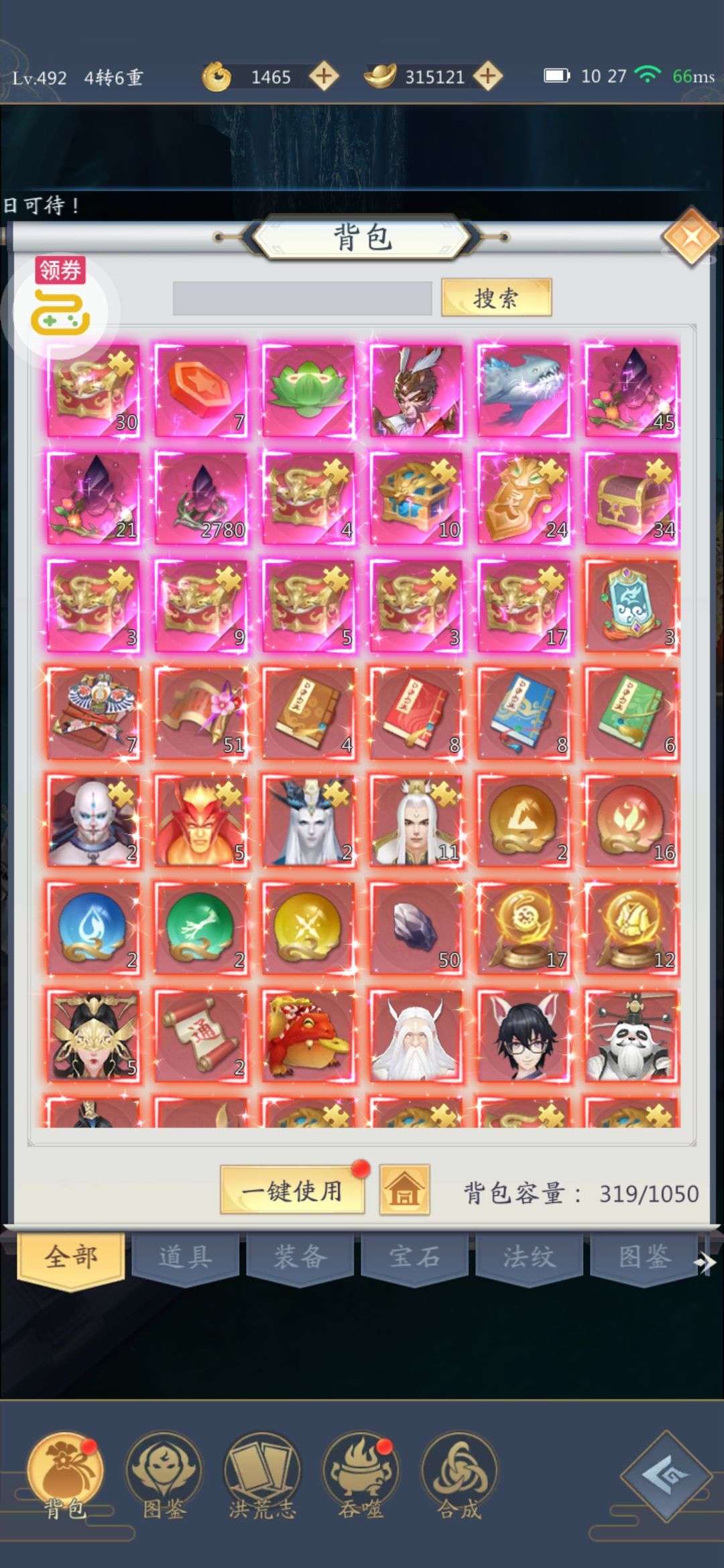724x1568 pixels.
Task: Add more gold ingots with plus button
Action: pyautogui.click(x=488, y=76)
